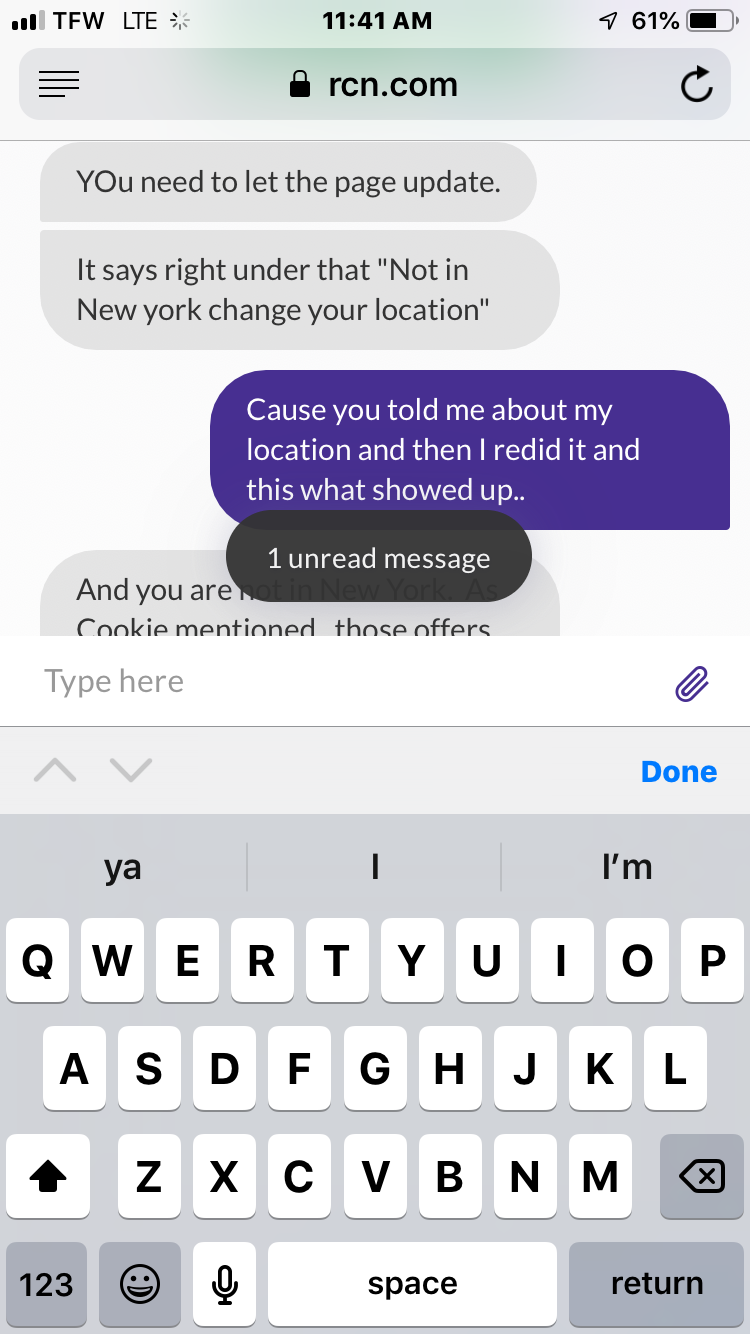
Task: Switch keyboard to 123 numbers
Action: coord(46,1284)
